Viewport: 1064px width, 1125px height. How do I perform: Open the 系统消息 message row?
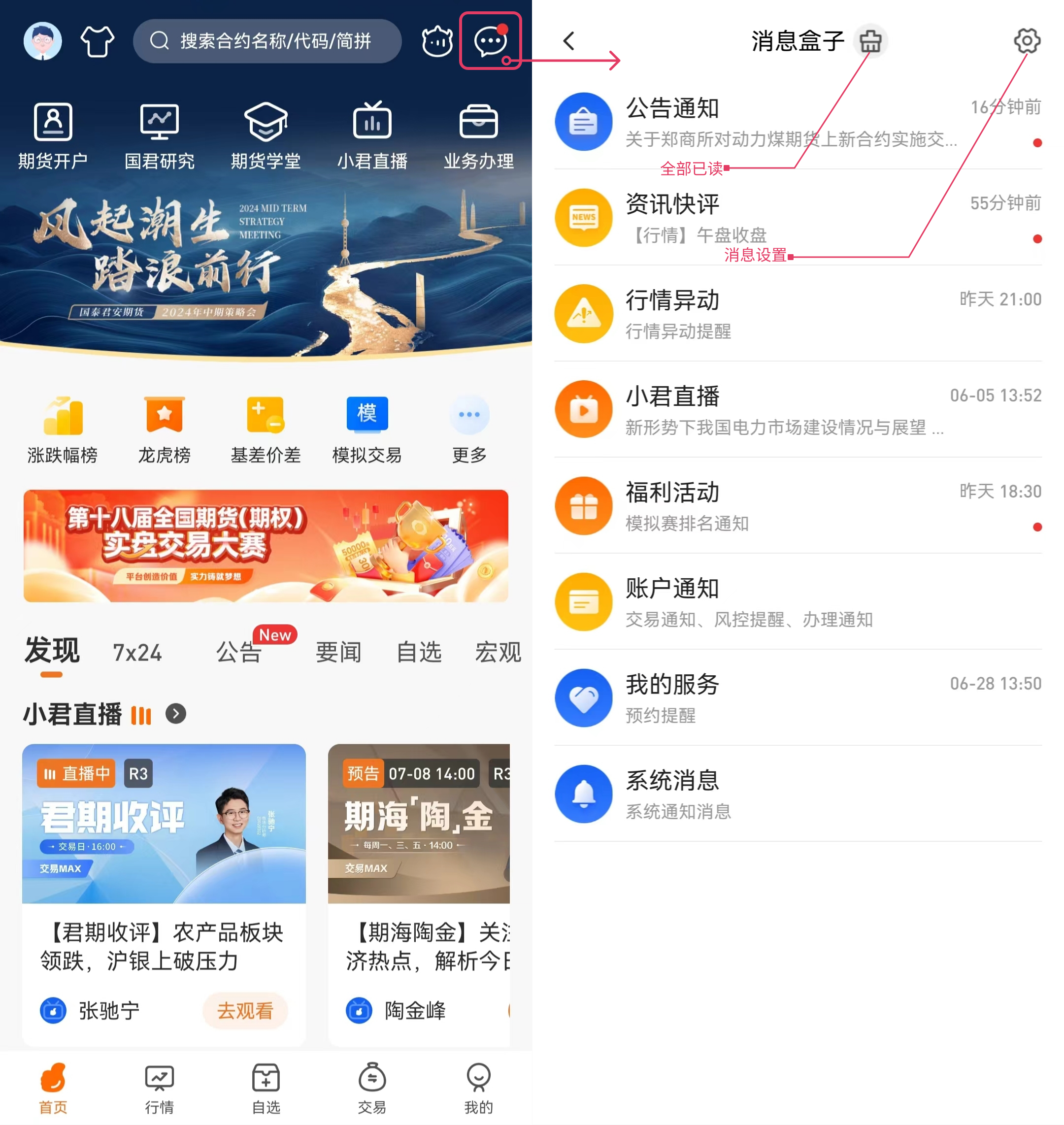pyautogui.click(x=798, y=794)
